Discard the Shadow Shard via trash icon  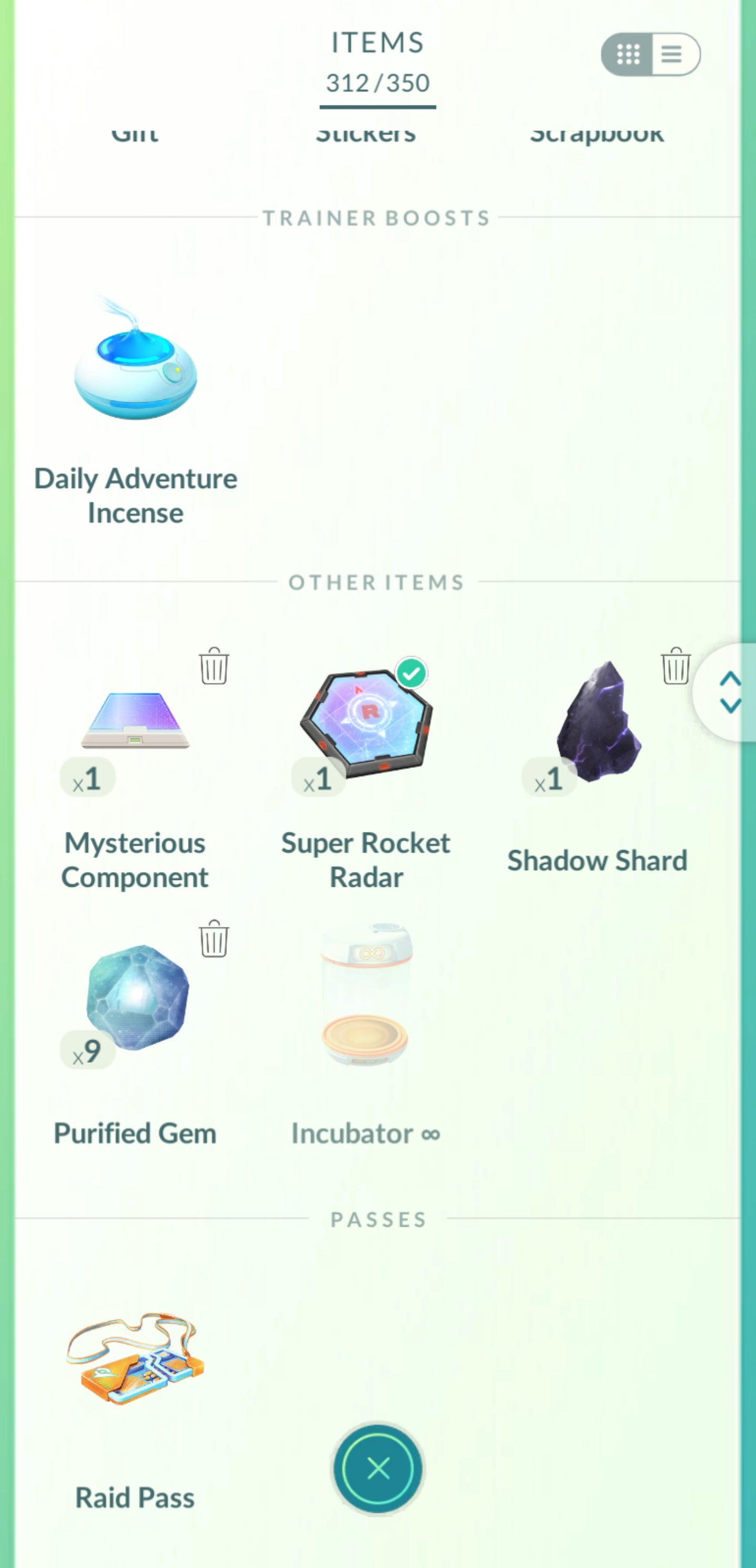pyautogui.click(x=676, y=666)
